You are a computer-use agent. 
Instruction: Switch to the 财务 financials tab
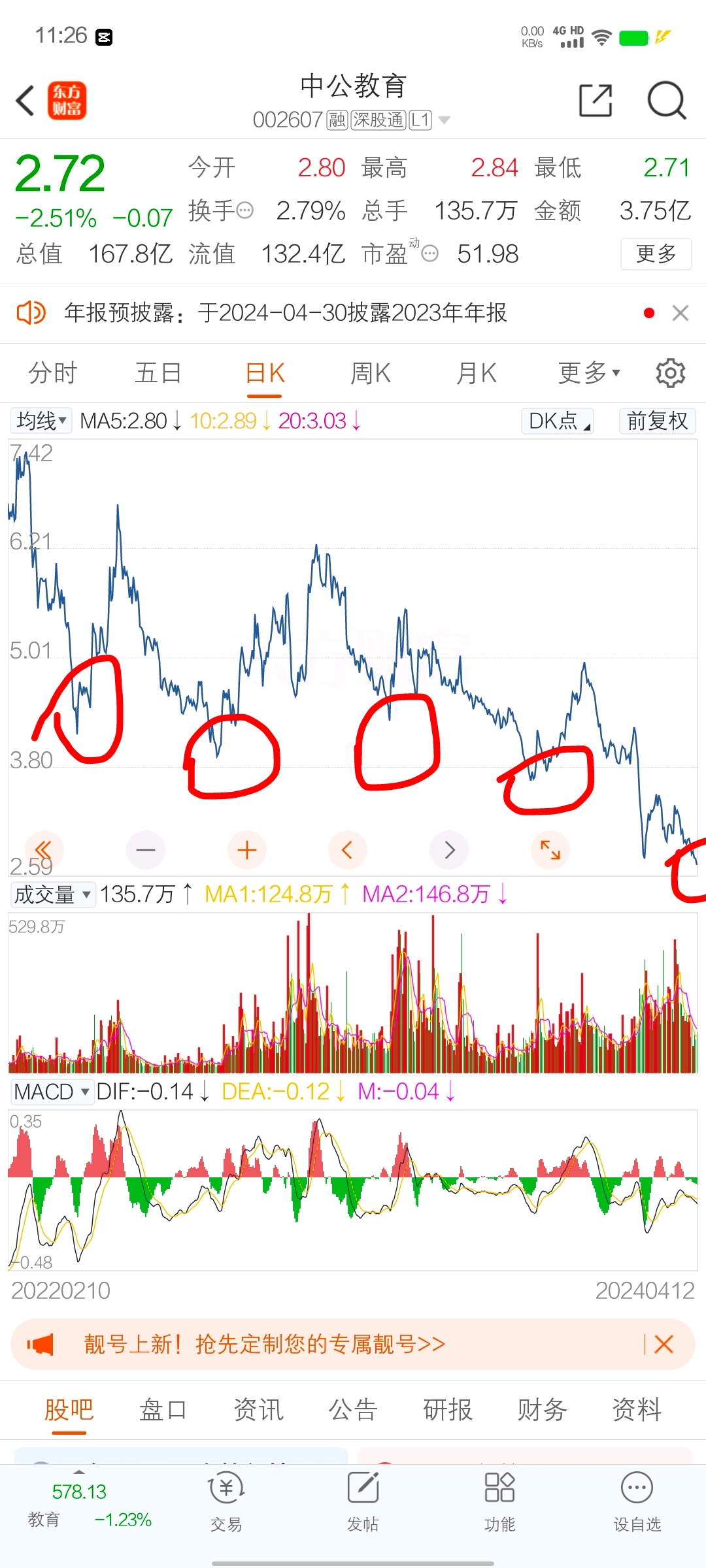pos(542,1411)
